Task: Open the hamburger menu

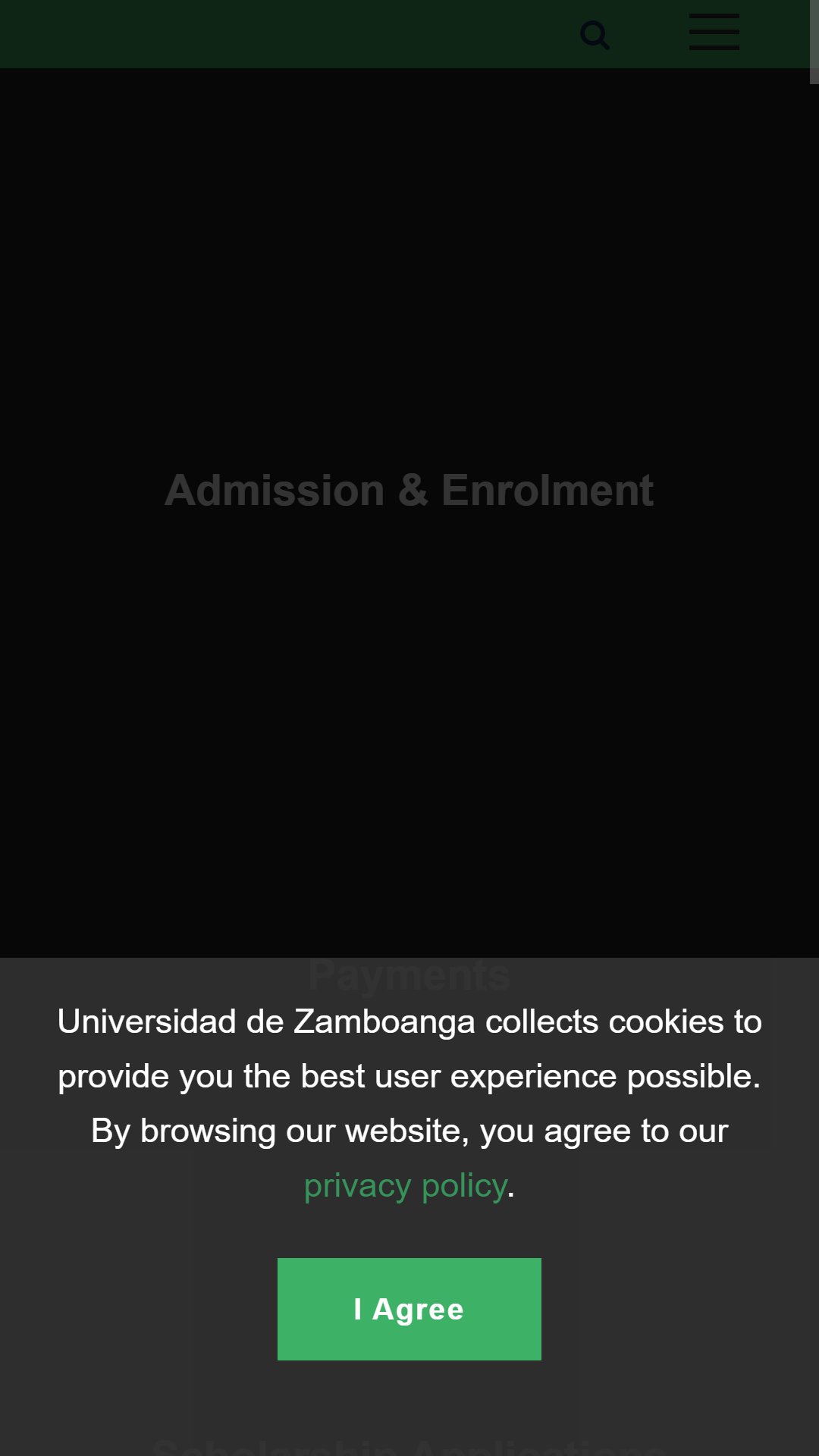Action: point(714,32)
